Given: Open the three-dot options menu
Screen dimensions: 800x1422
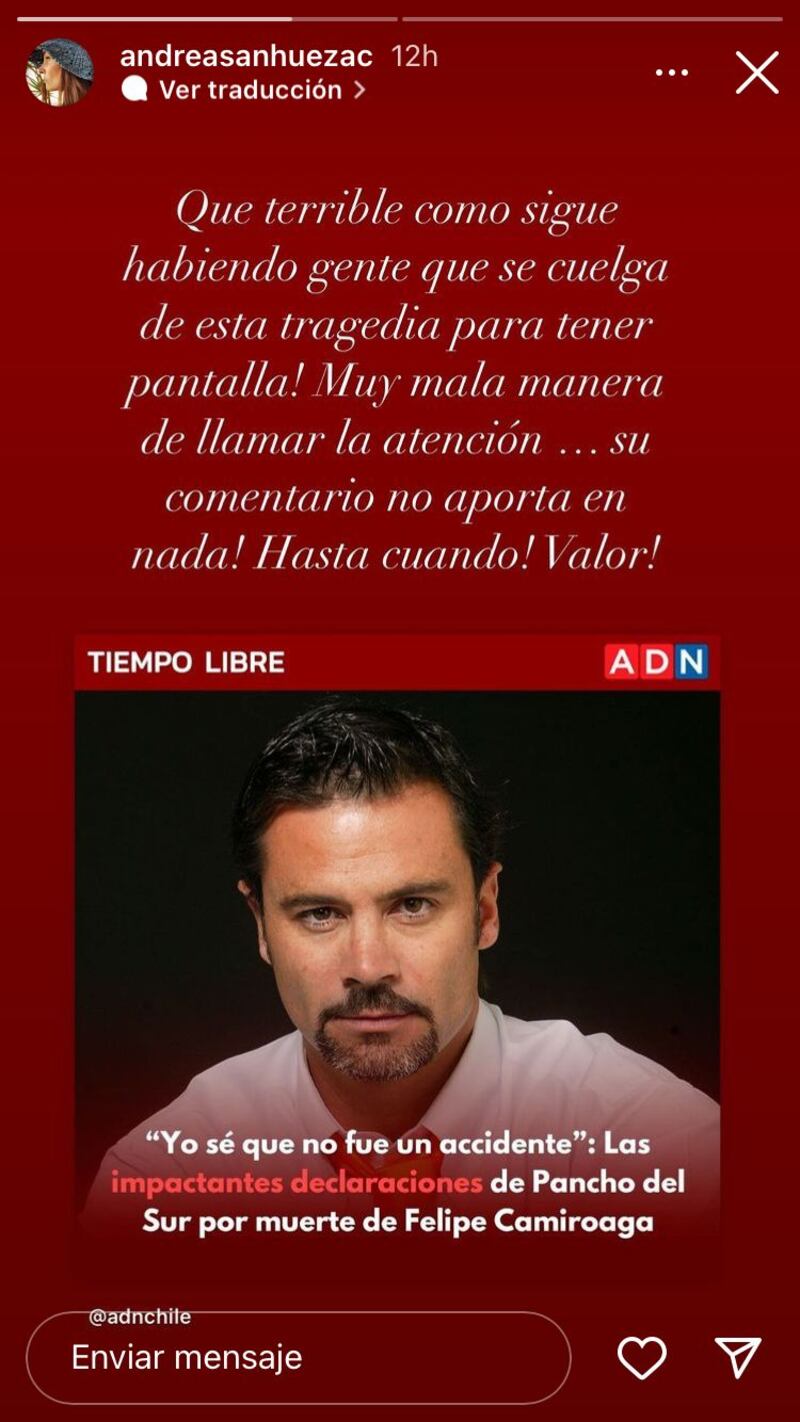Looking at the screenshot, I should (672, 73).
